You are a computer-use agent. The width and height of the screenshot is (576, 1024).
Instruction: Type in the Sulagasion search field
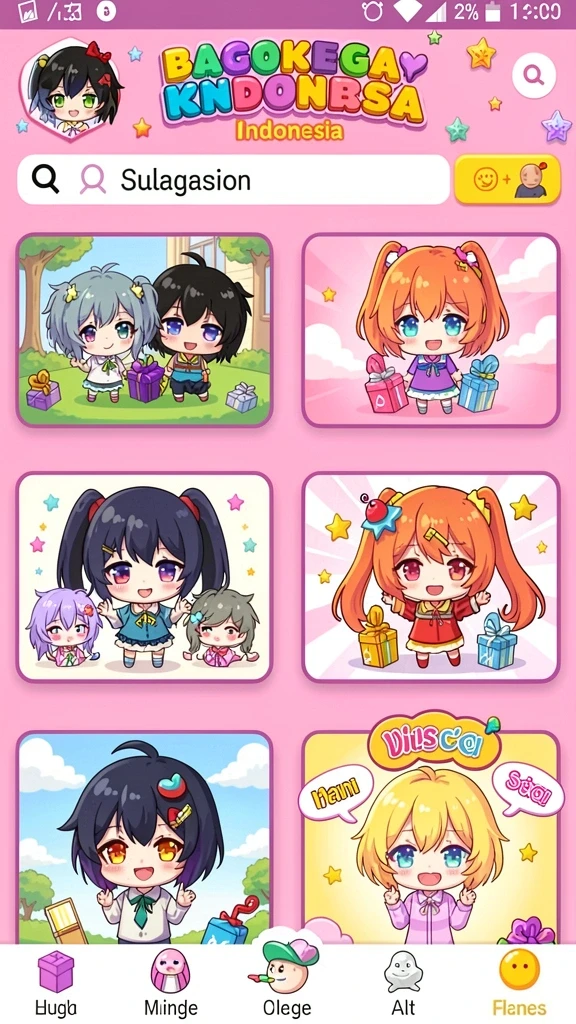pyautogui.click(x=233, y=180)
